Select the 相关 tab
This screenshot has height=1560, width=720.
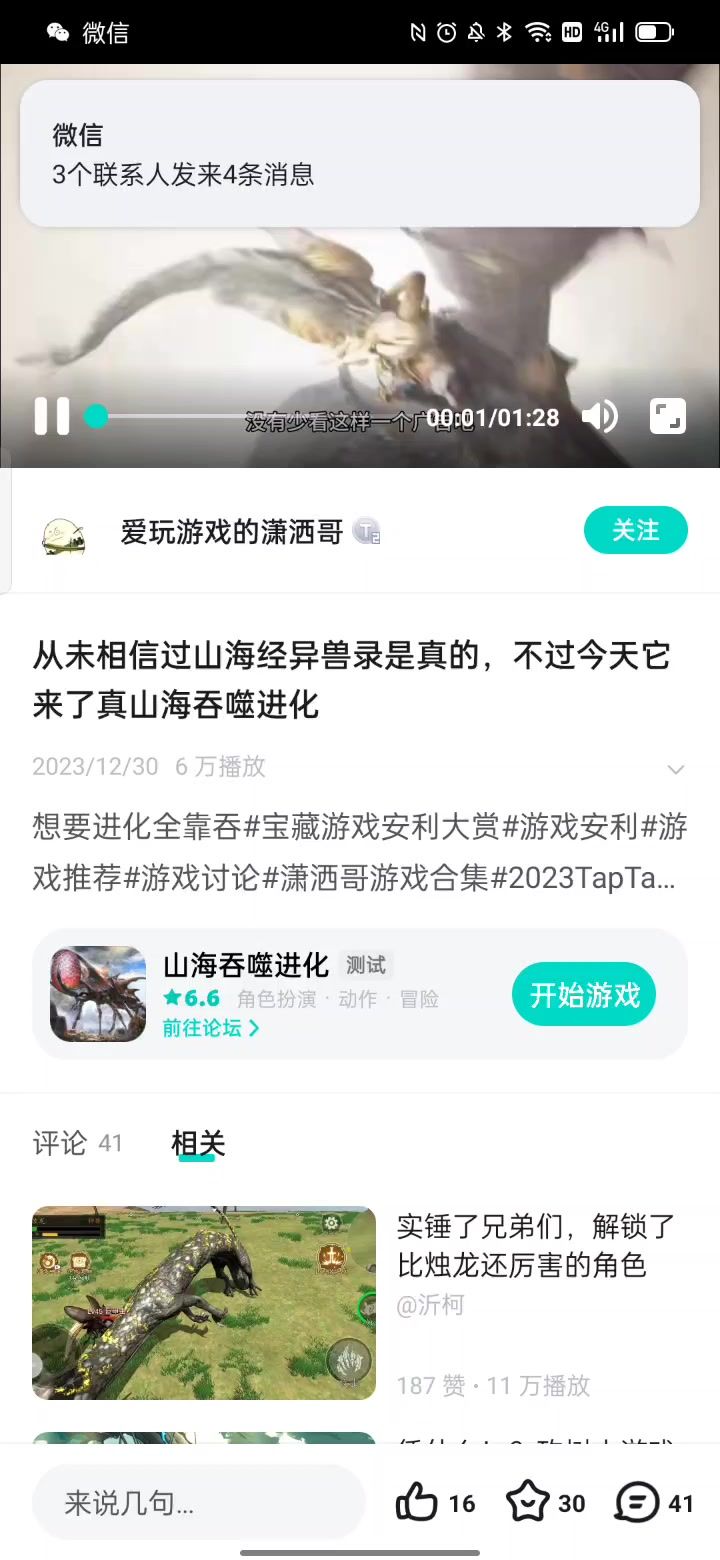tap(198, 1143)
